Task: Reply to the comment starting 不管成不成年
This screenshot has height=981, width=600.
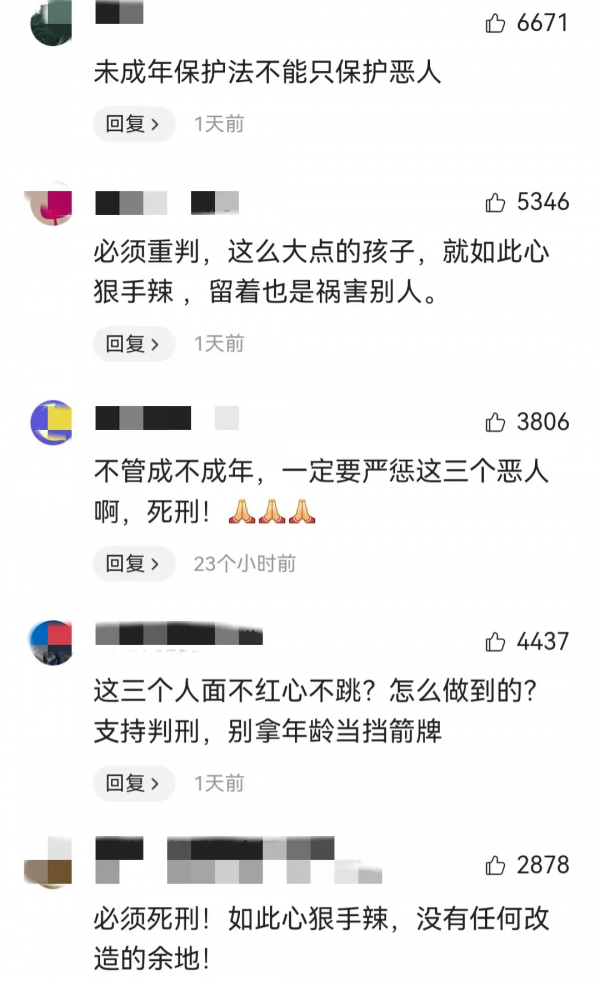Action: tap(133, 564)
